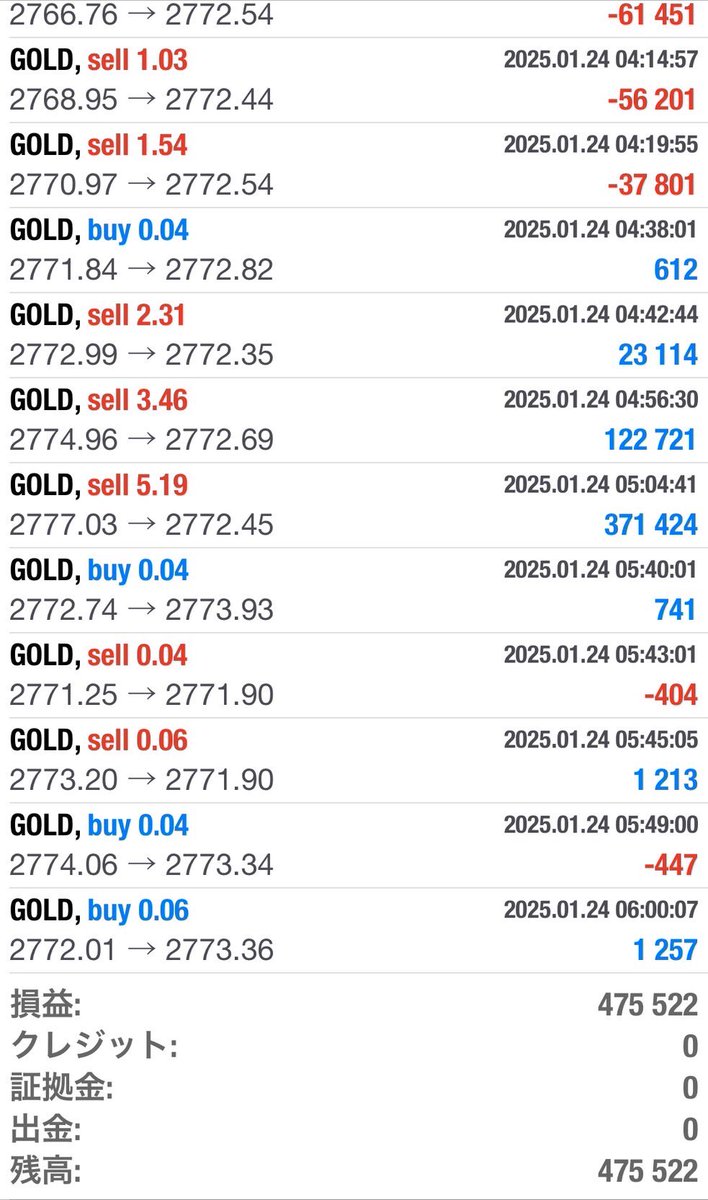Expand the GOLD buy 0.04 trade at 05:40:01
This screenshot has width=708, height=1200.
coord(354,590)
